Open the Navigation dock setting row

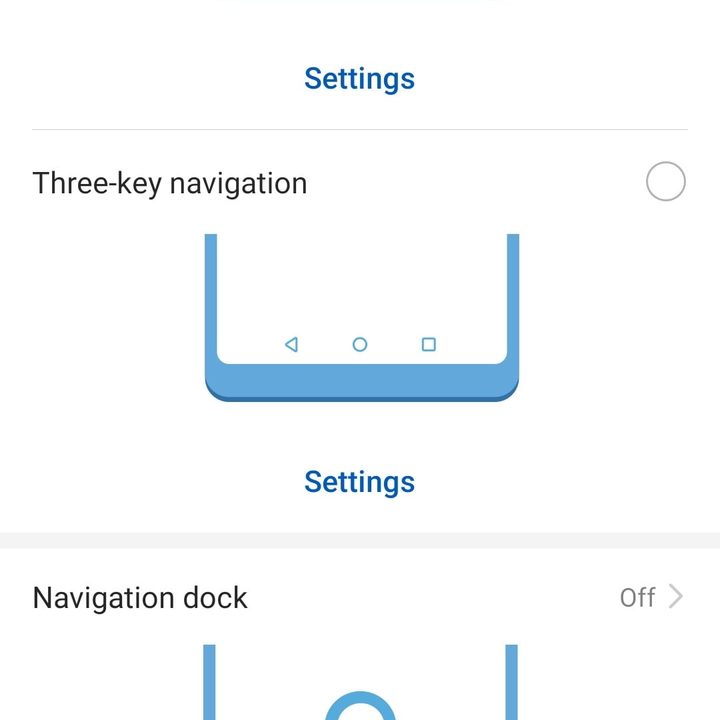point(359,598)
